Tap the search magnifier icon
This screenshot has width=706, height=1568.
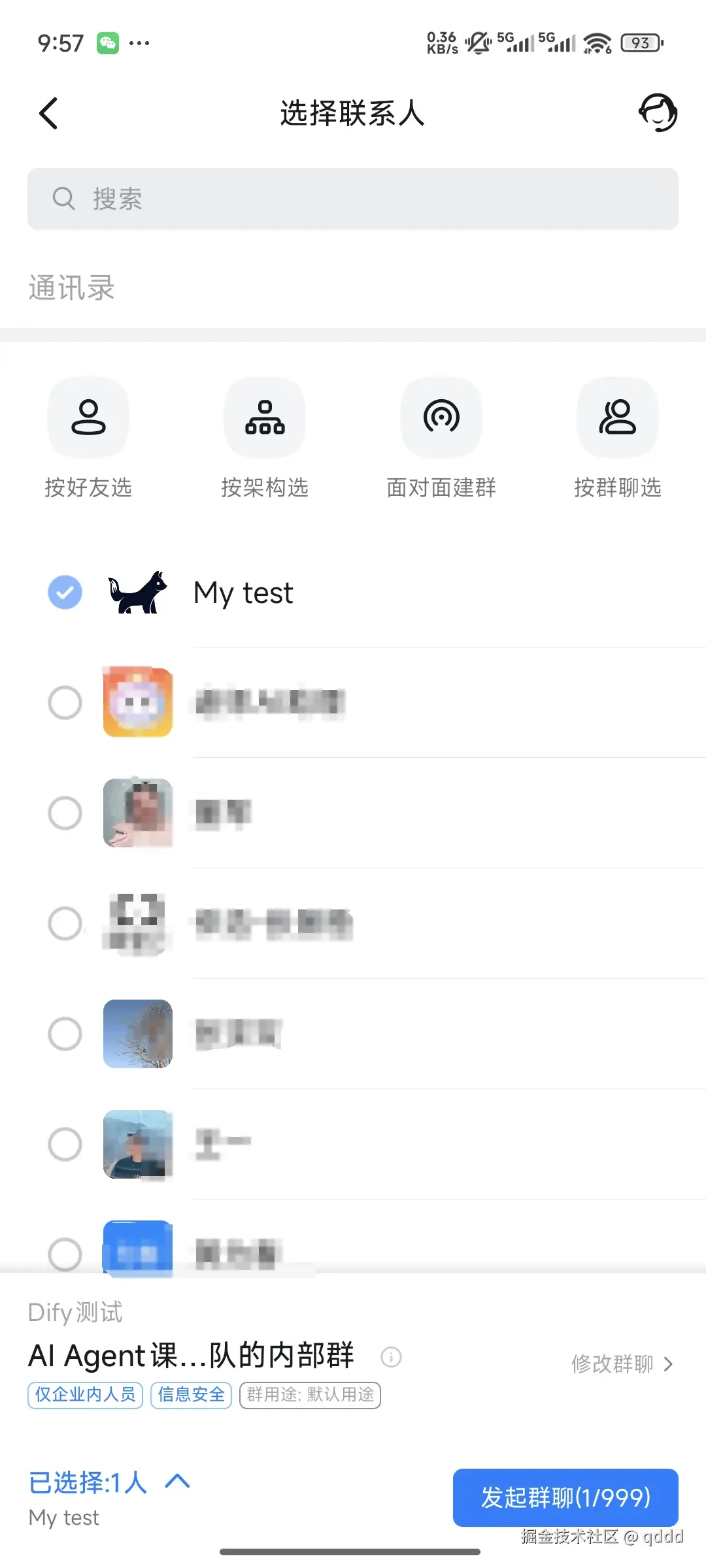(63, 198)
